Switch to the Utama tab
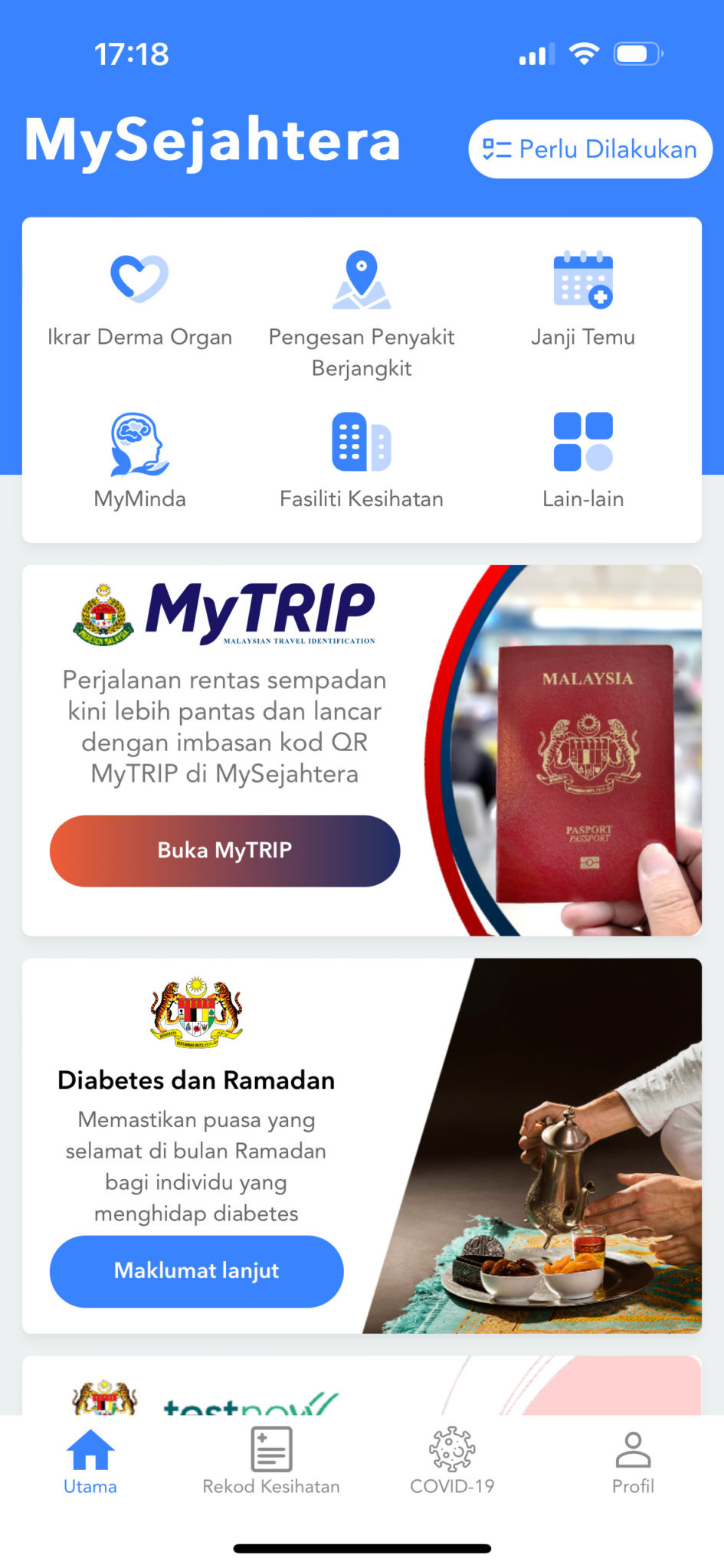The height and width of the screenshot is (1568, 724). point(90,1462)
